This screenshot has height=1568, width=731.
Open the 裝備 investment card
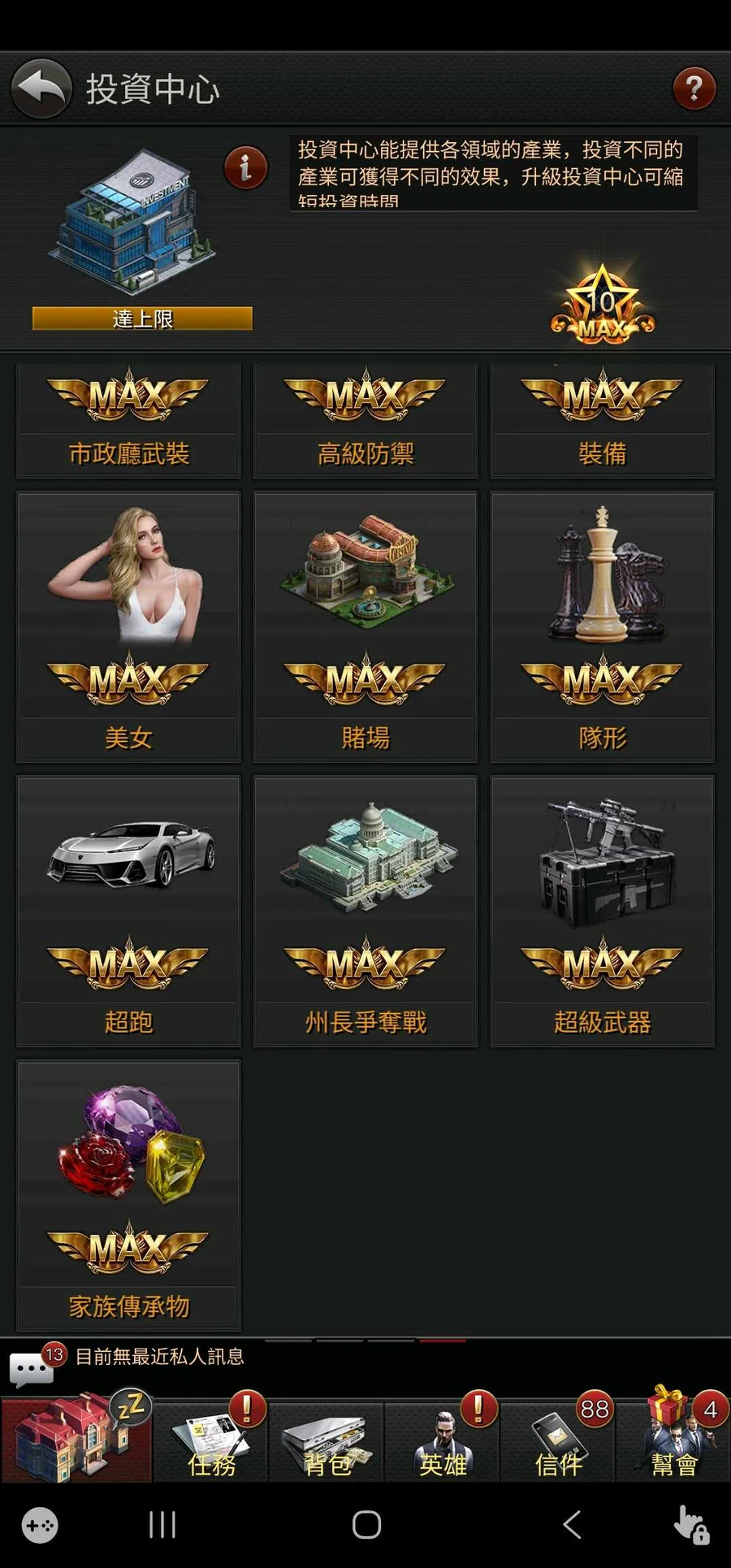[x=603, y=420]
